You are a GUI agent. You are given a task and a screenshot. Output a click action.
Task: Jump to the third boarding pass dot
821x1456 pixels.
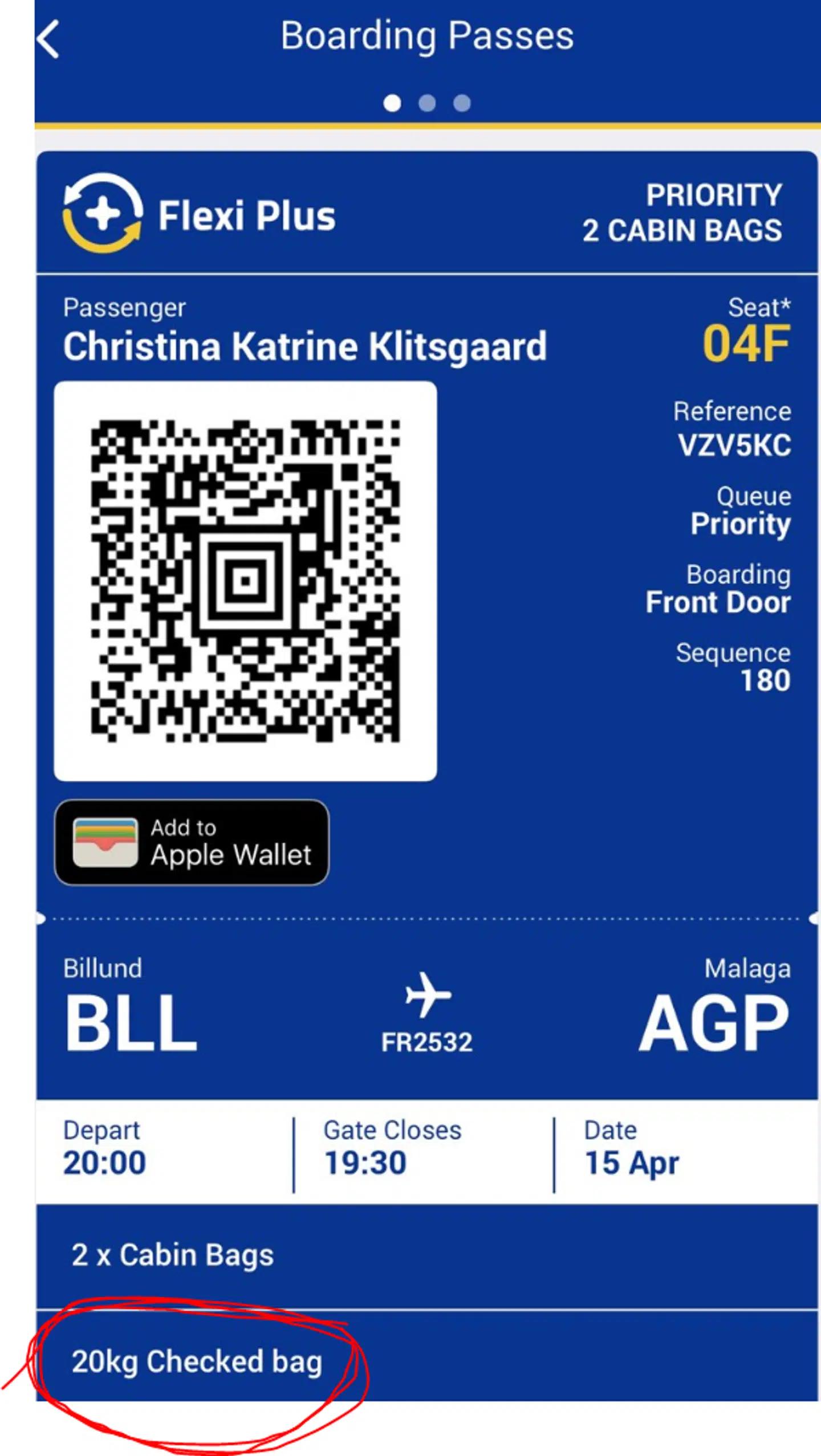pyautogui.click(x=462, y=103)
